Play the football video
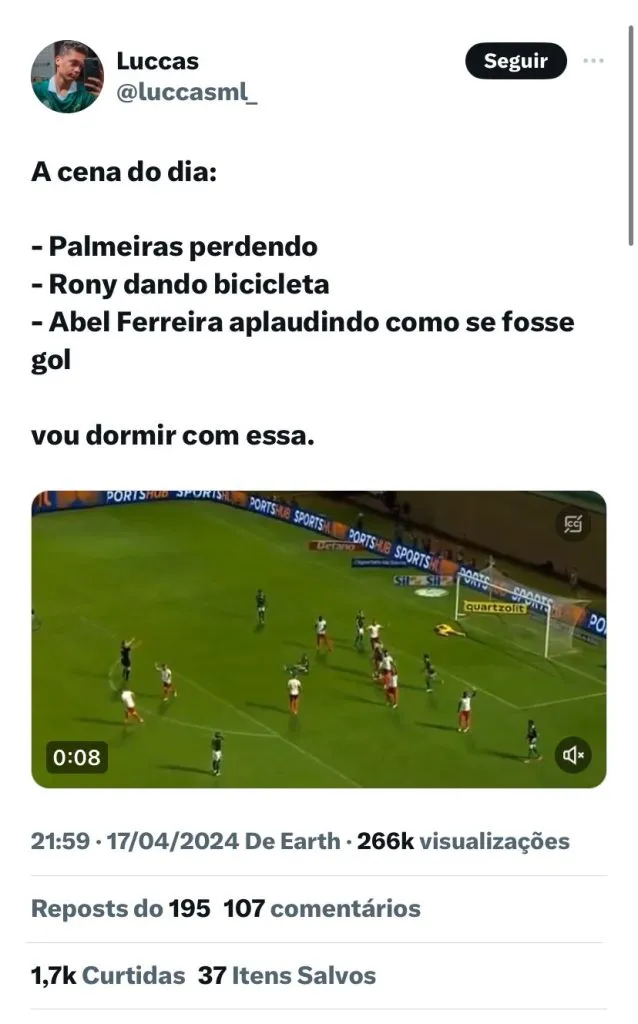The width and height of the screenshot is (638, 1024). coord(318,638)
